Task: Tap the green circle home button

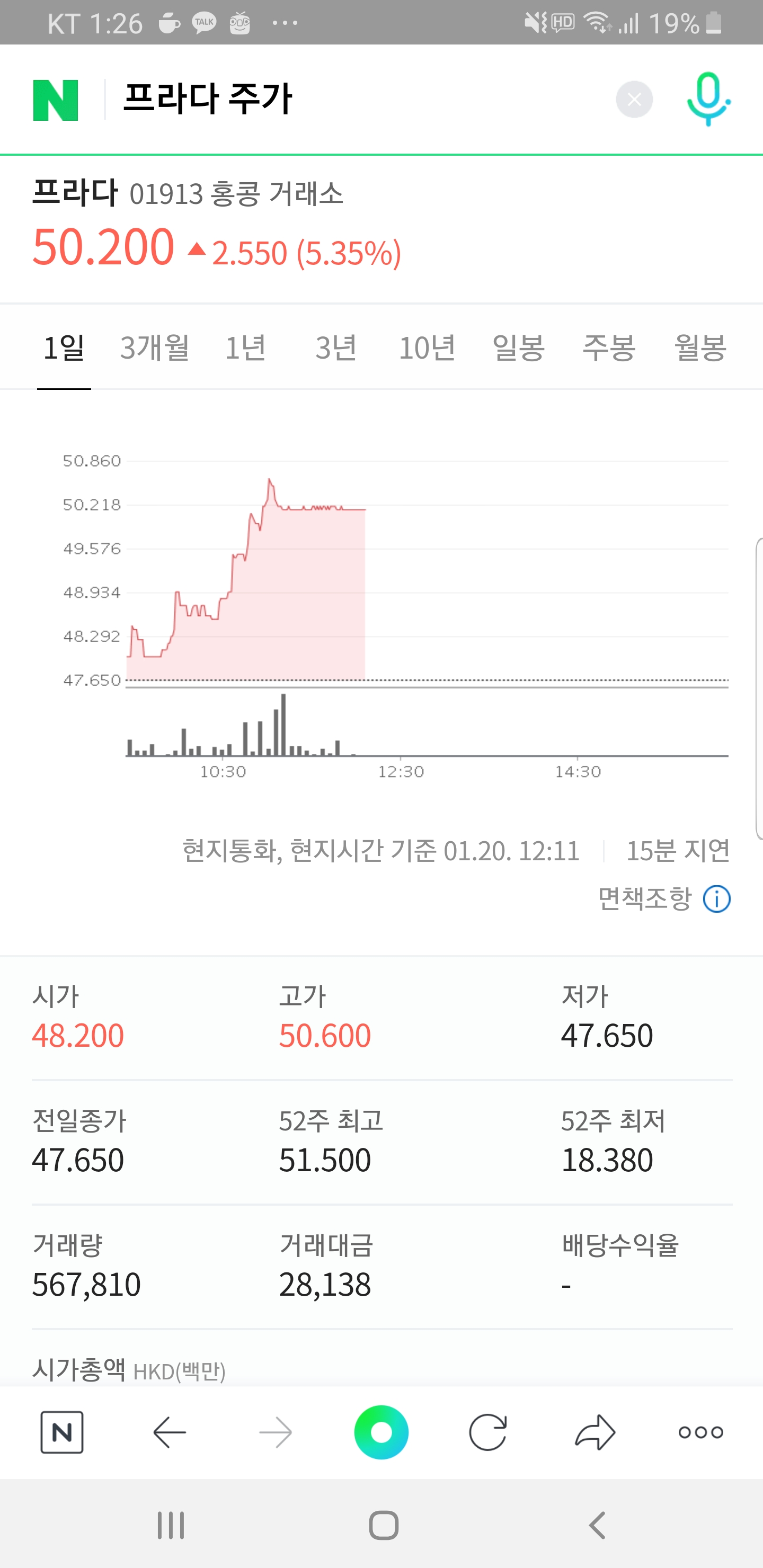Action: 381,1432
